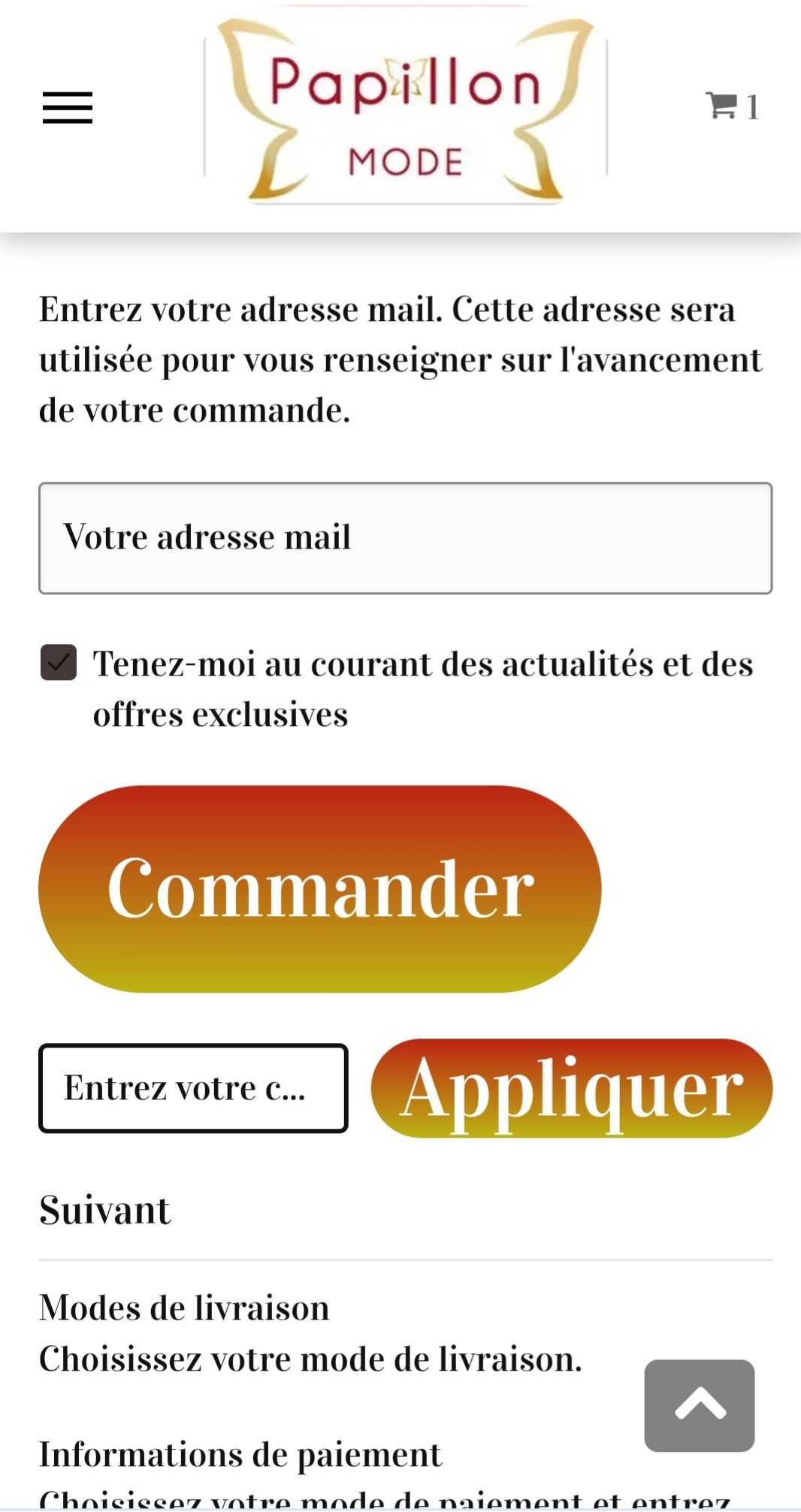Focus the 'Votre adresse mail' field
The height and width of the screenshot is (1512, 801).
(x=405, y=538)
